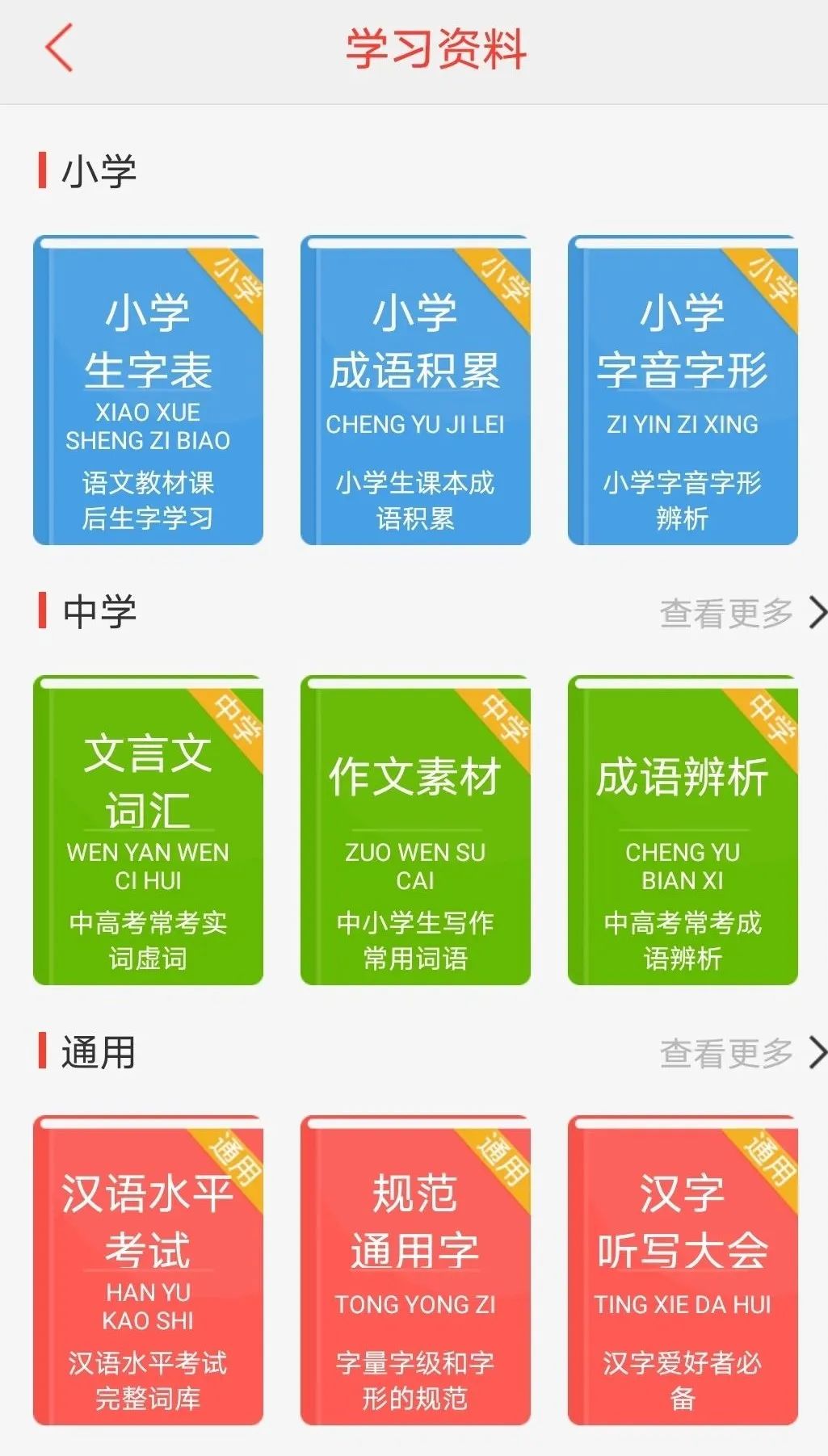828x1456 pixels.
Task: Expand the 通用 section via its chevron
Action: (x=817, y=1054)
